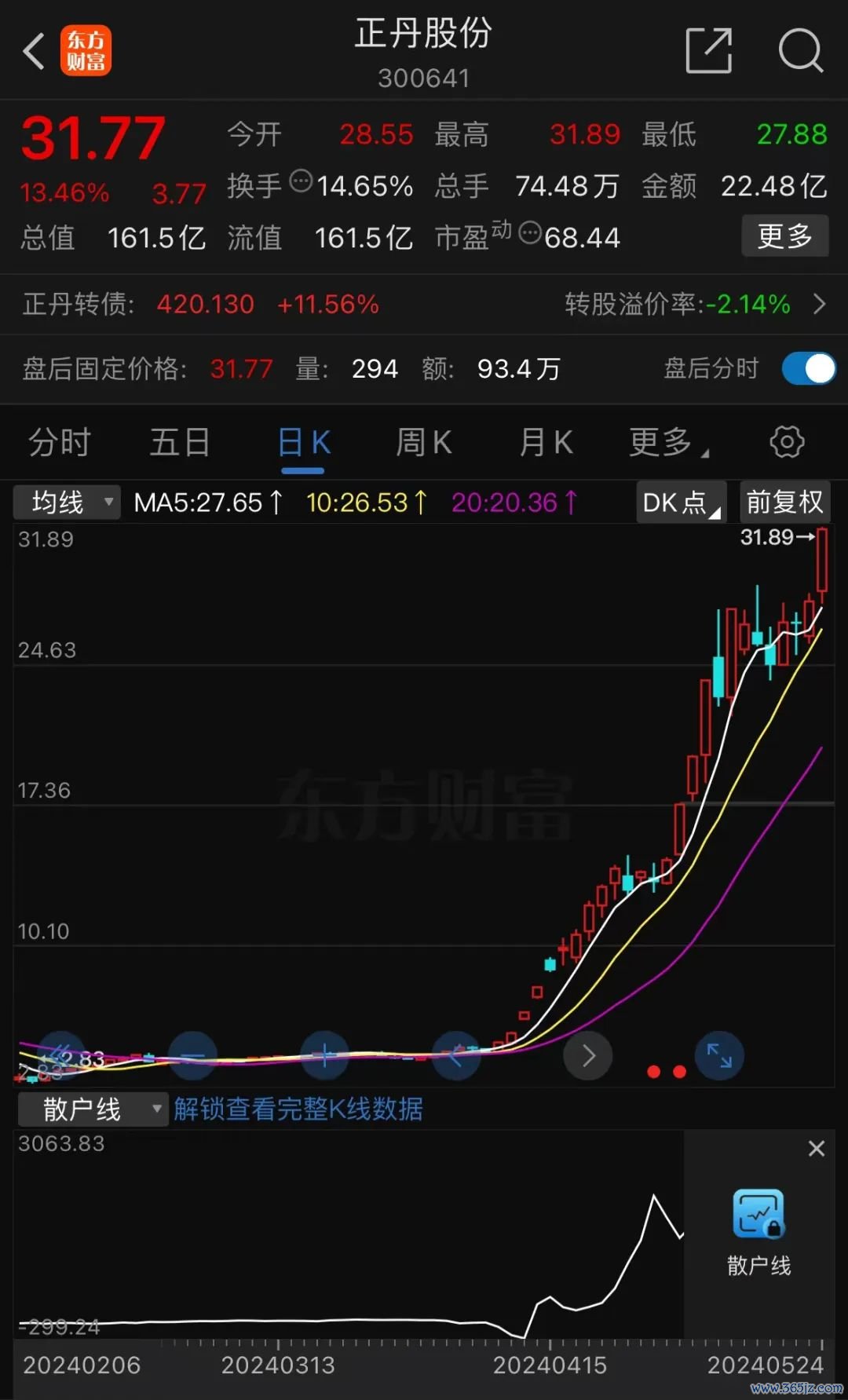Open the 解锁查看完整K线数据 link
This screenshot has height=1400, width=848.
pos(298,1109)
